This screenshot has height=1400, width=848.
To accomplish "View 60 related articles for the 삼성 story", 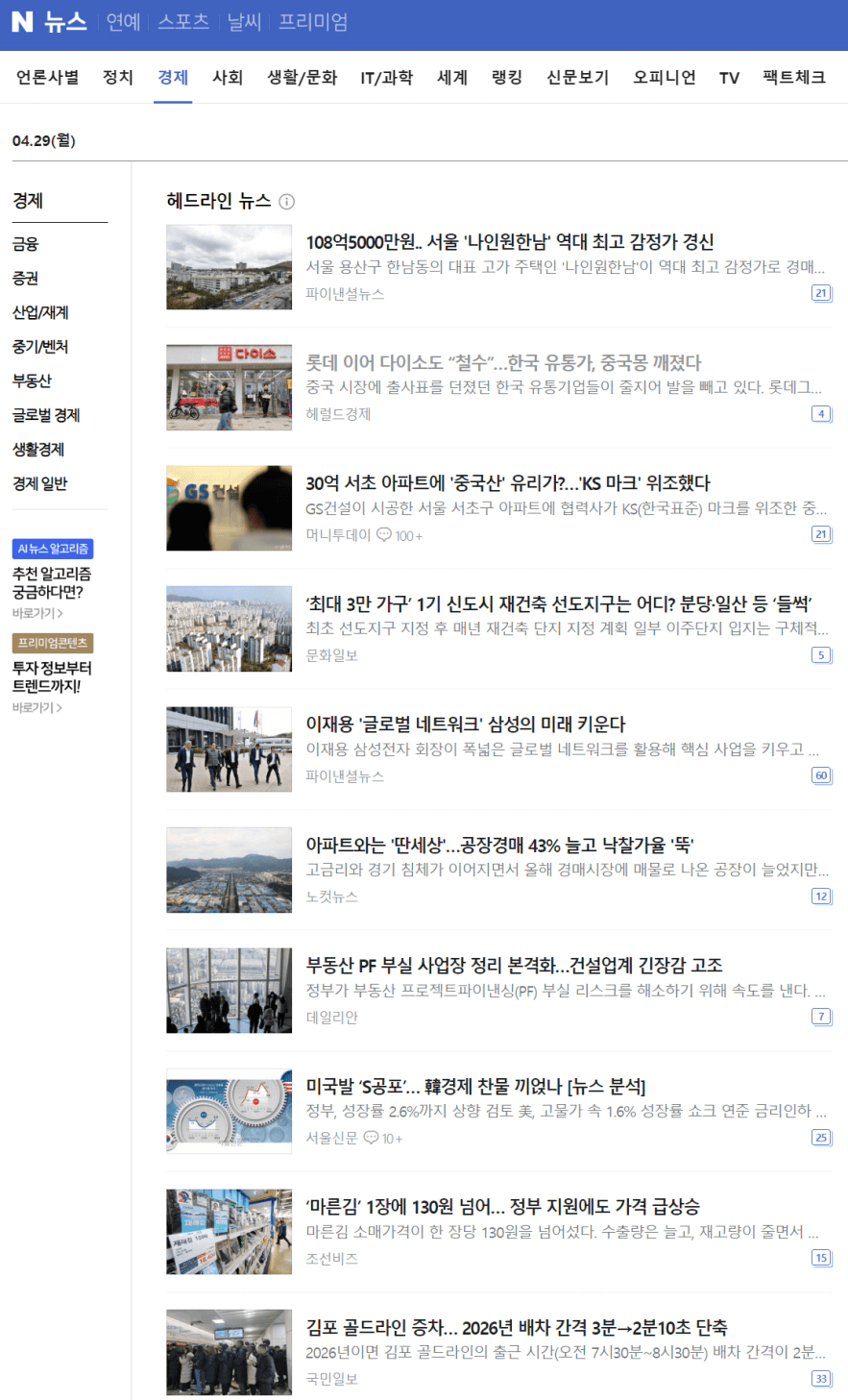I will (821, 775).
